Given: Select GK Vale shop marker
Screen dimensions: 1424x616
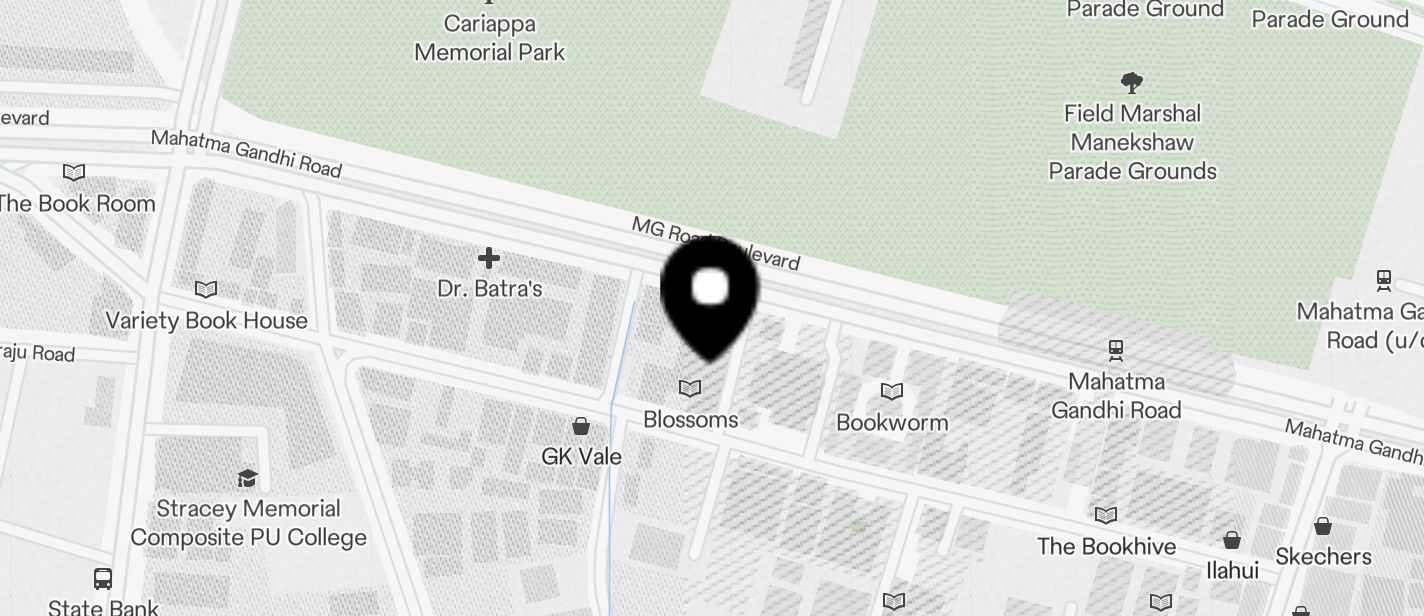Looking at the screenshot, I should [580, 427].
